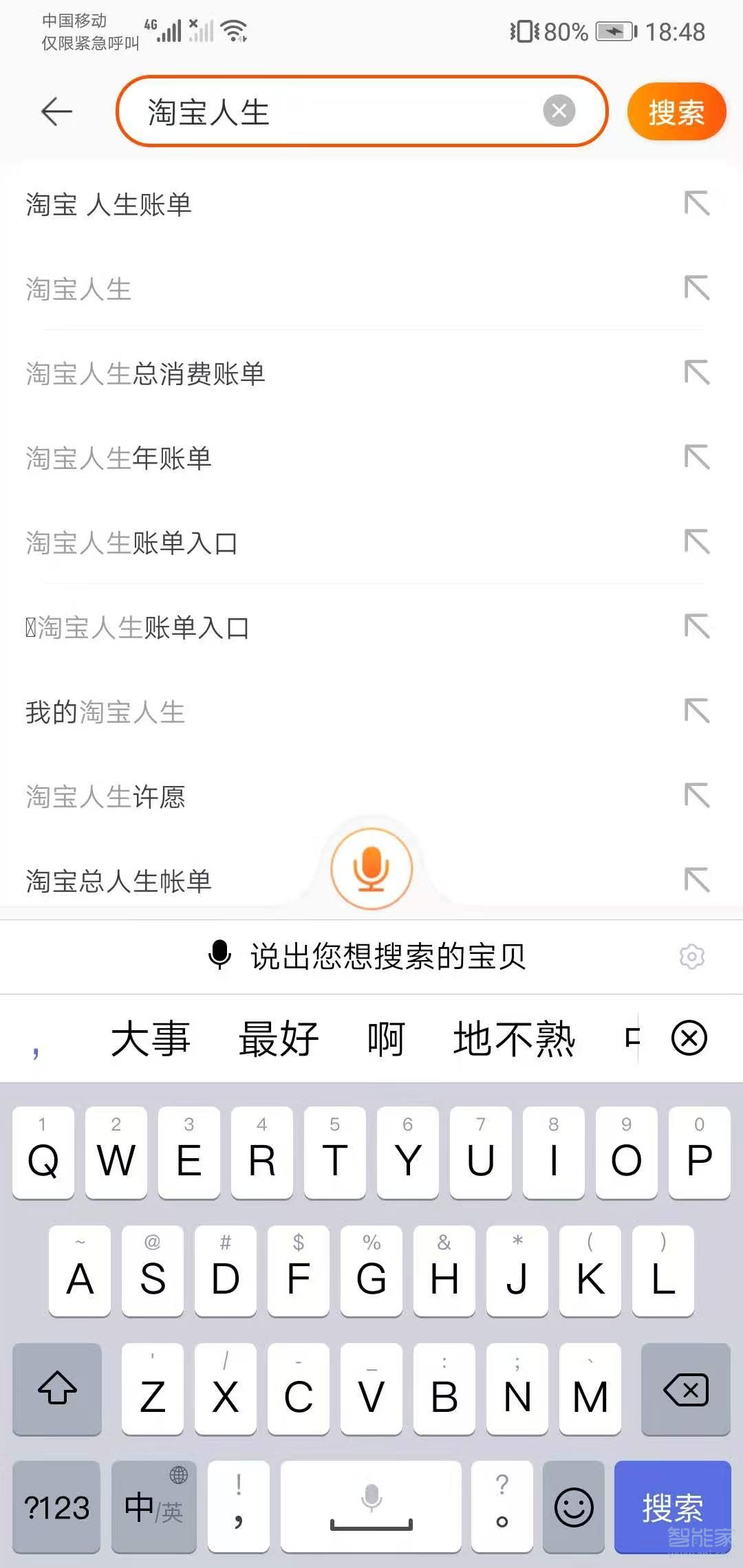Tap the fill arrow for 淘宝人生总消费账单
This screenshot has height=1568, width=743.
coord(697,371)
